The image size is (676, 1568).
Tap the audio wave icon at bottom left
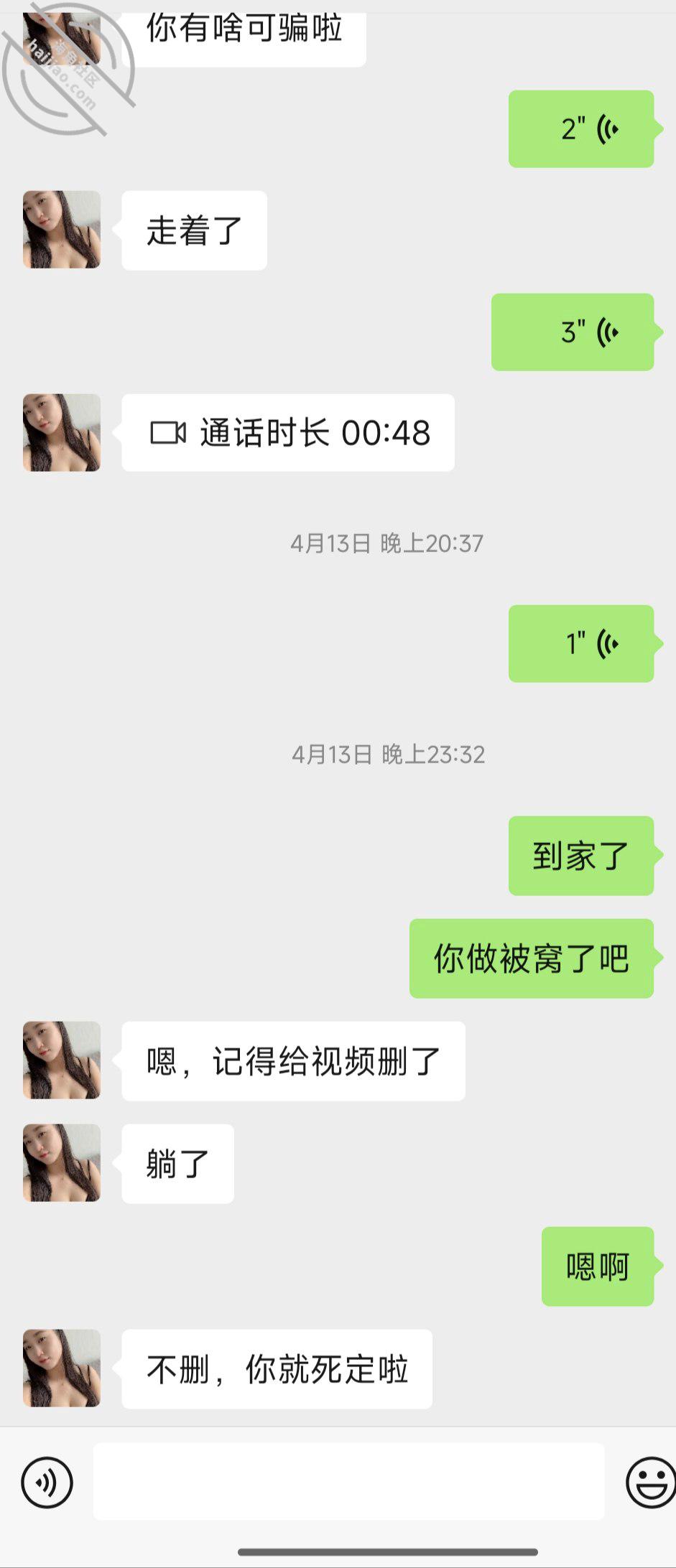(x=47, y=1480)
